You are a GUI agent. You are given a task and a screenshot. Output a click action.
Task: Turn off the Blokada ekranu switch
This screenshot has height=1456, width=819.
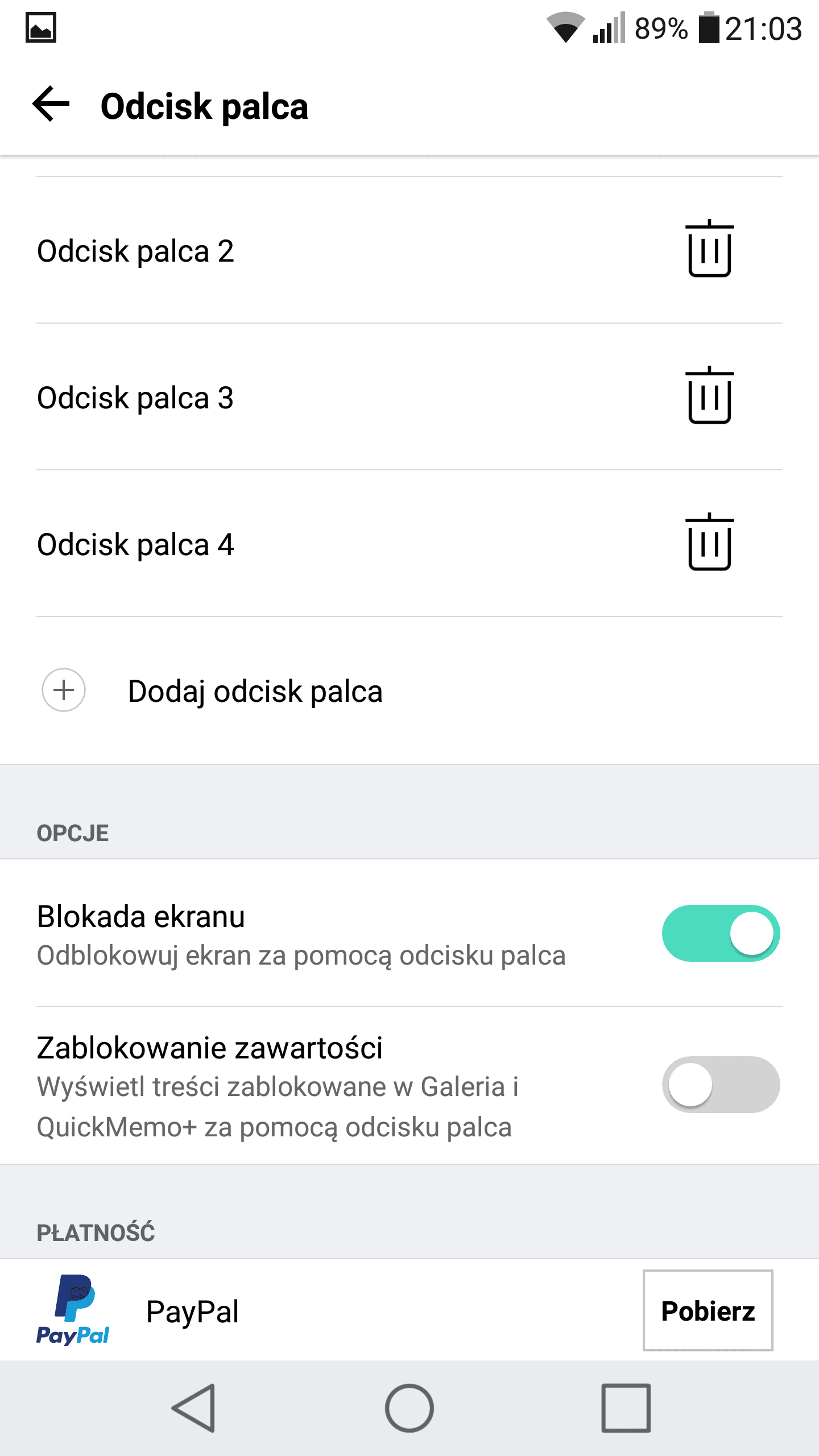click(x=721, y=933)
